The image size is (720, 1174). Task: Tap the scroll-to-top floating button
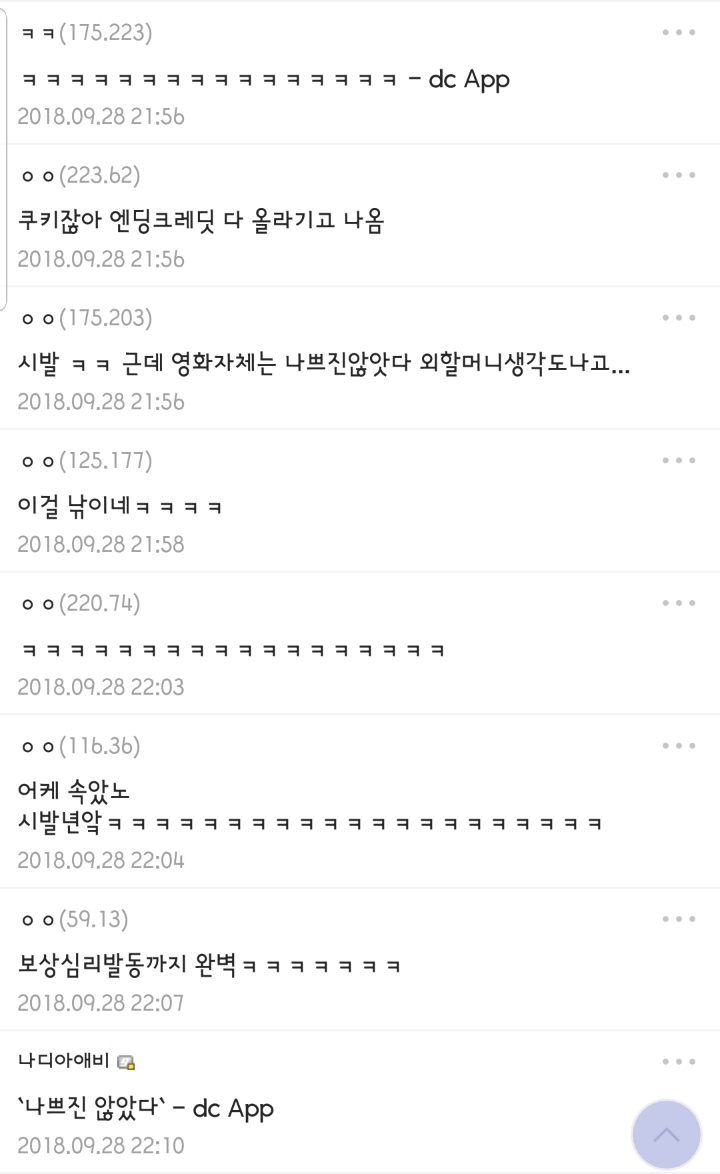(x=666, y=1134)
